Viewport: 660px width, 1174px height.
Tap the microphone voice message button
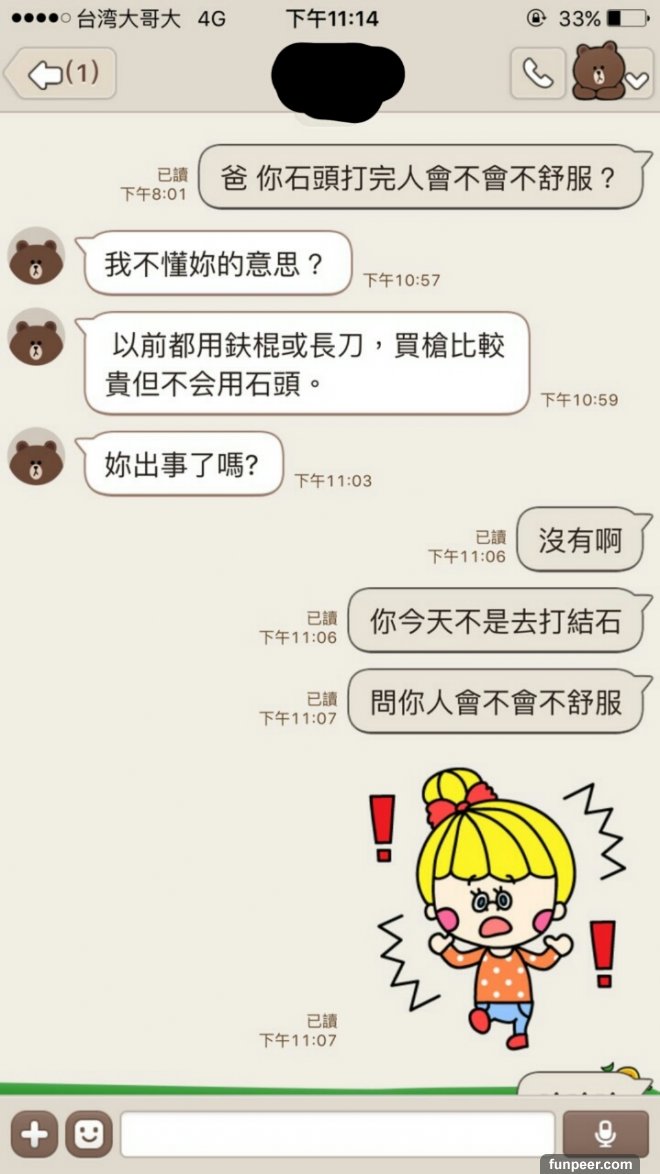(605, 1134)
